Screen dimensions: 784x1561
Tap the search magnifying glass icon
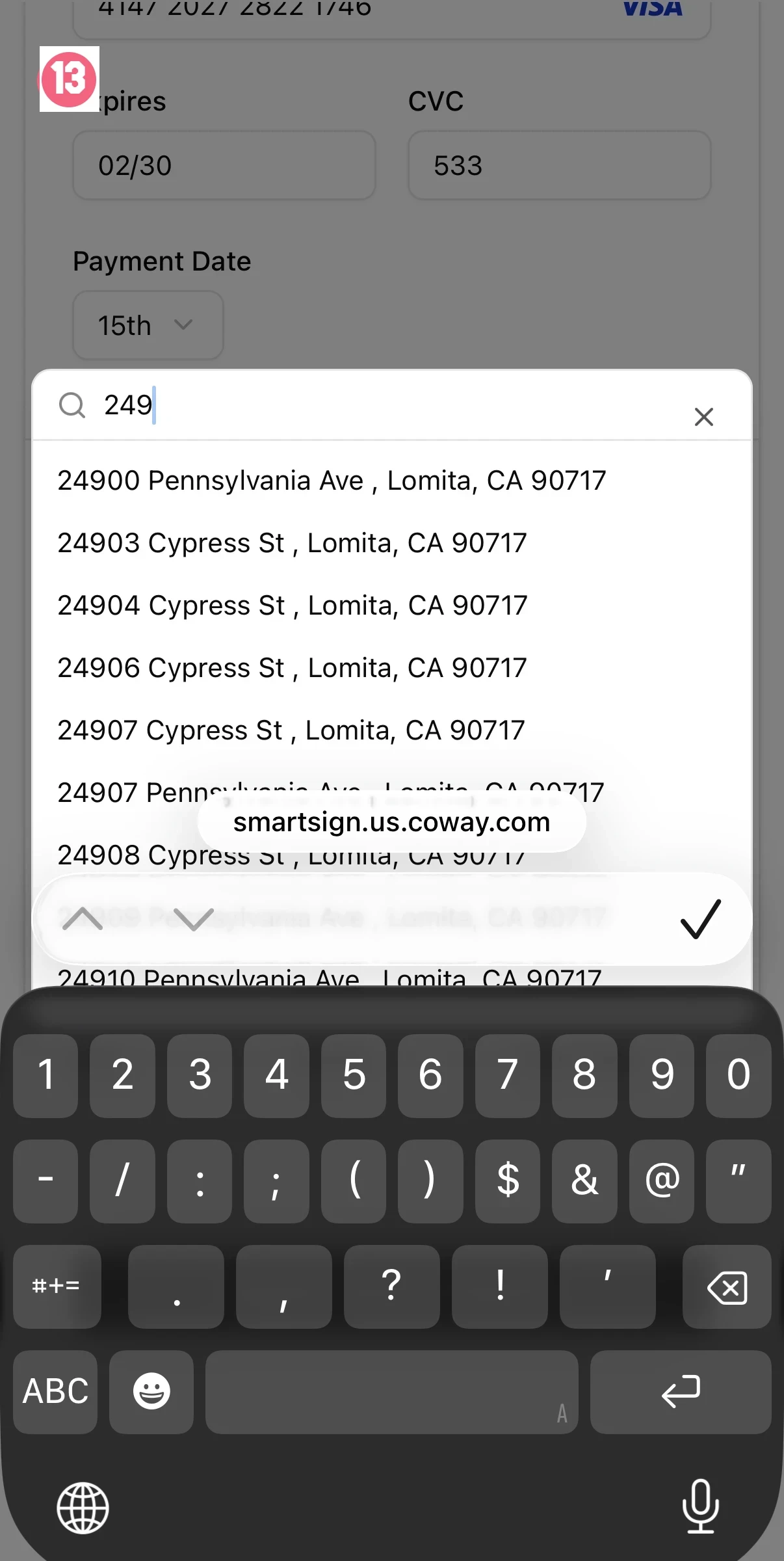[x=72, y=405]
